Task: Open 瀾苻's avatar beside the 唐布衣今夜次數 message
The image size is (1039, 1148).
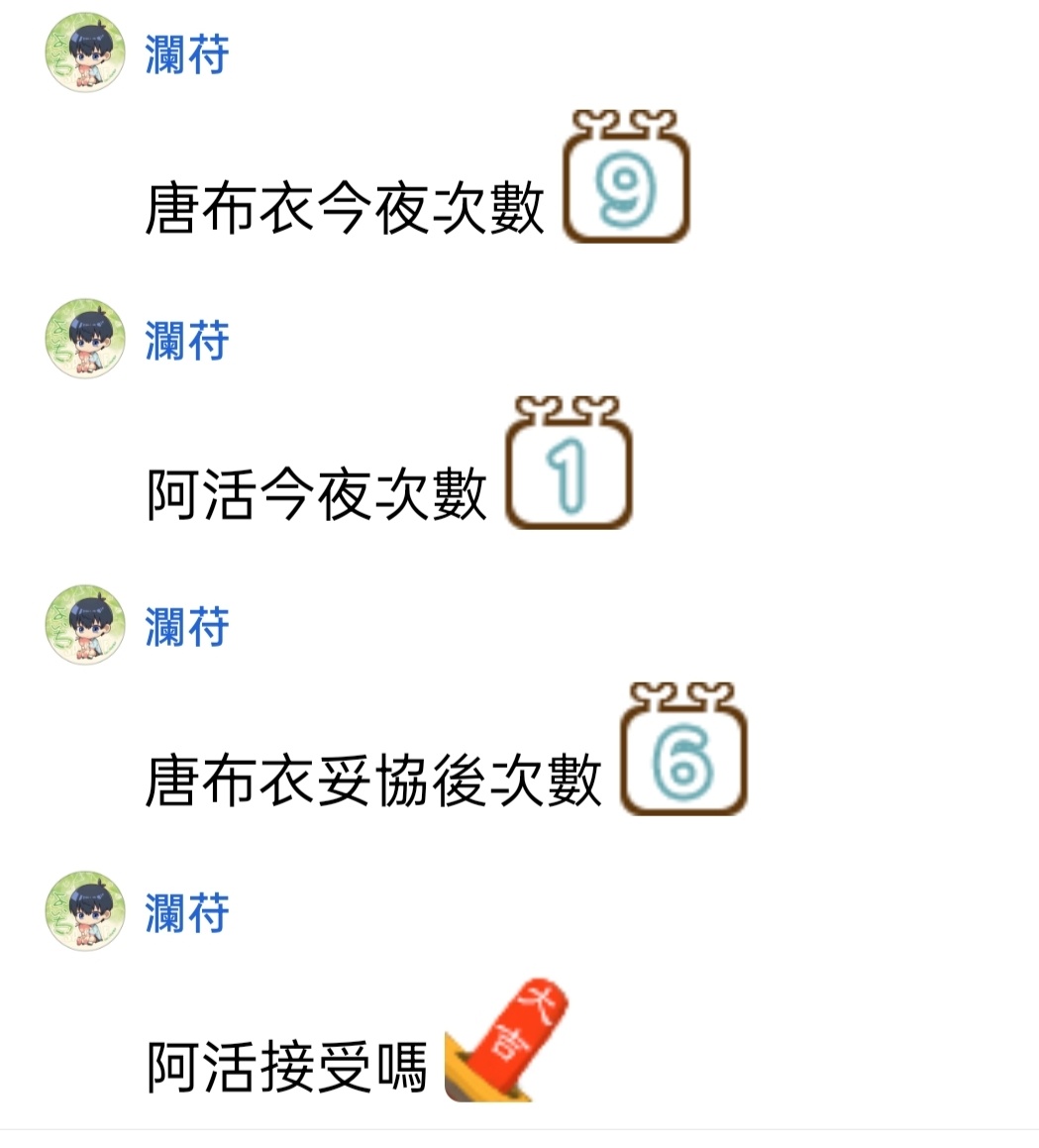Action: coord(85,52)
